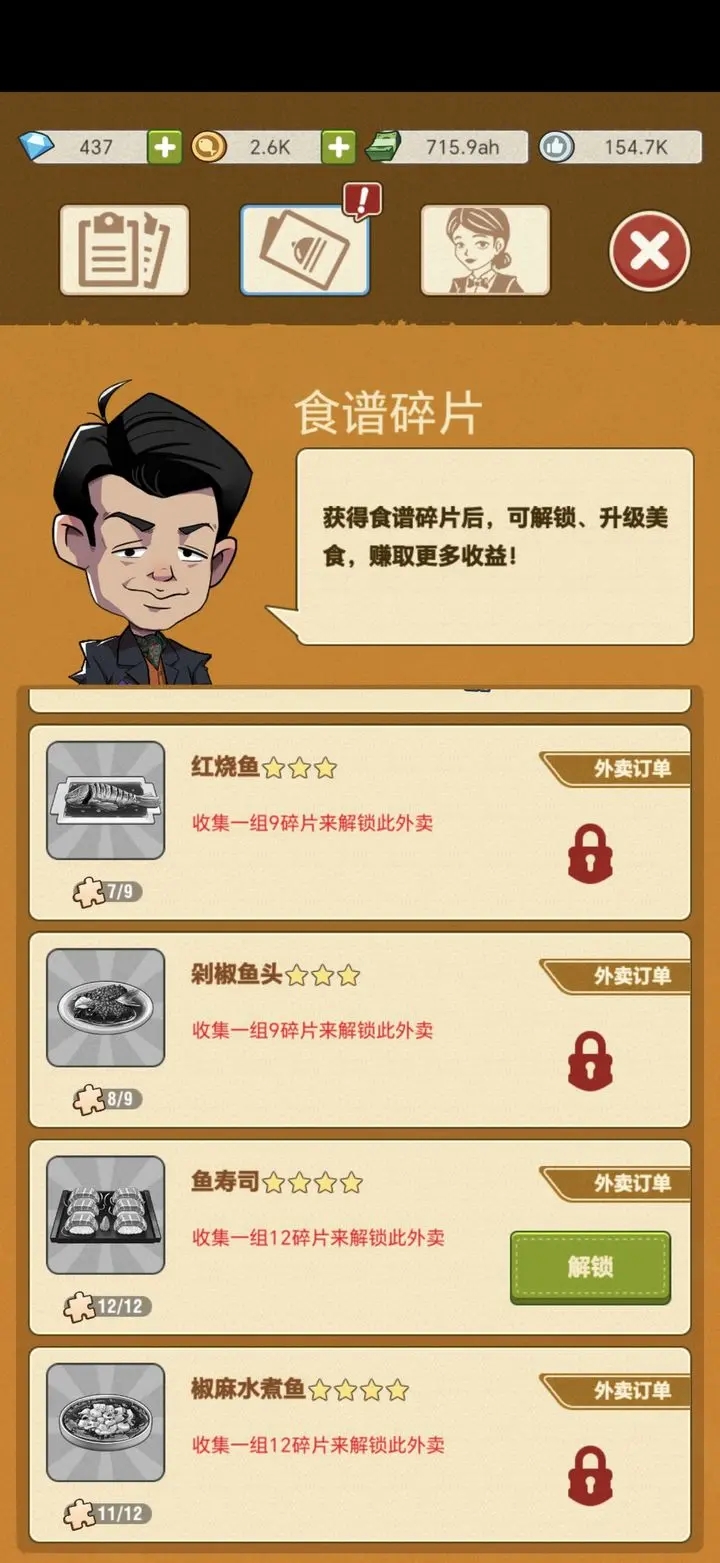
Task: Open the recipe cards tab
Action: (305, 250)
